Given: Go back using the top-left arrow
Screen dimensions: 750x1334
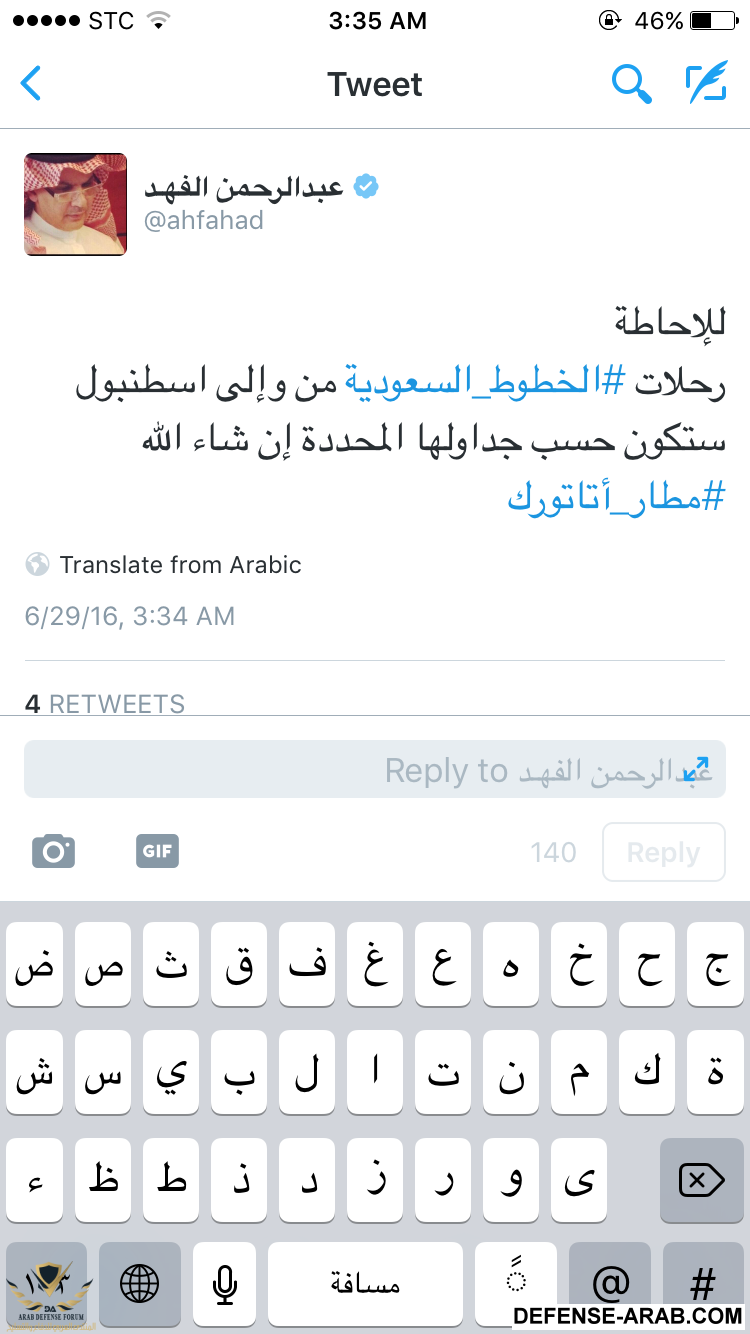Looking at the screenshot, I should pos(32,84).
